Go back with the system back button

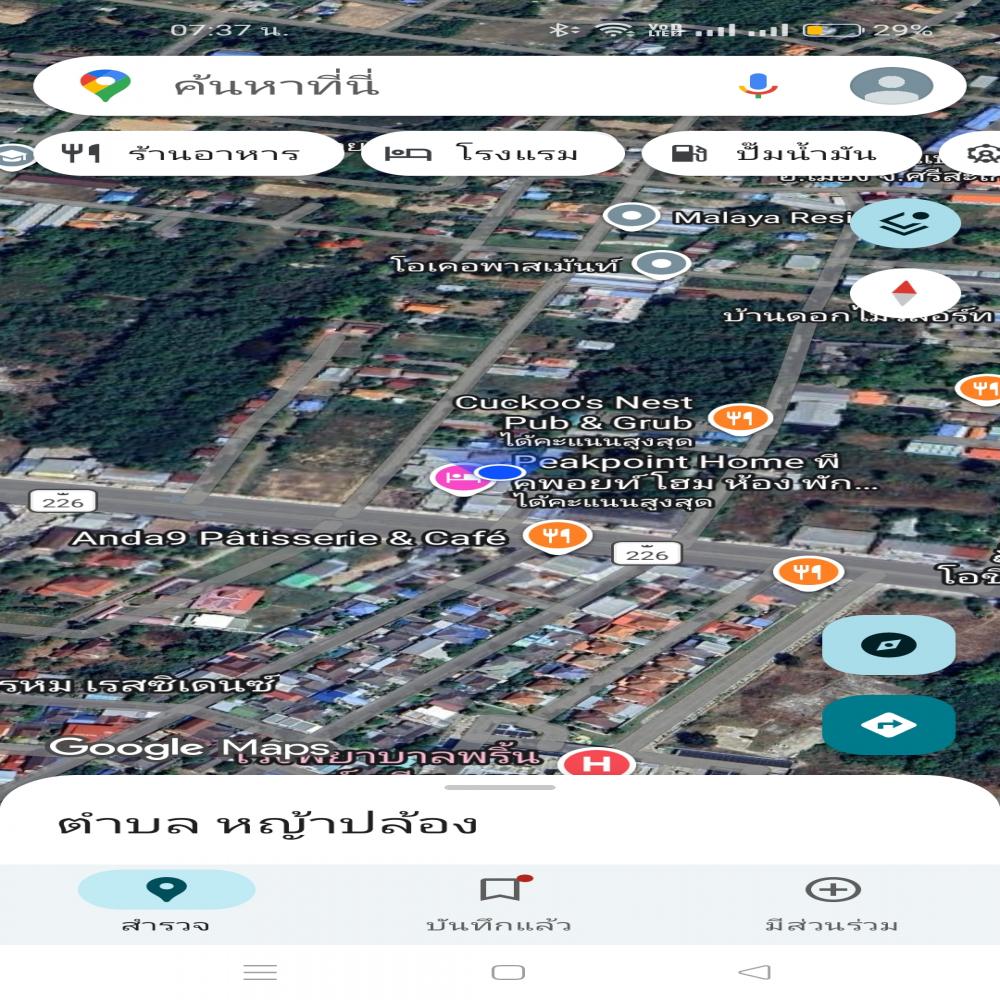(754, 972)
